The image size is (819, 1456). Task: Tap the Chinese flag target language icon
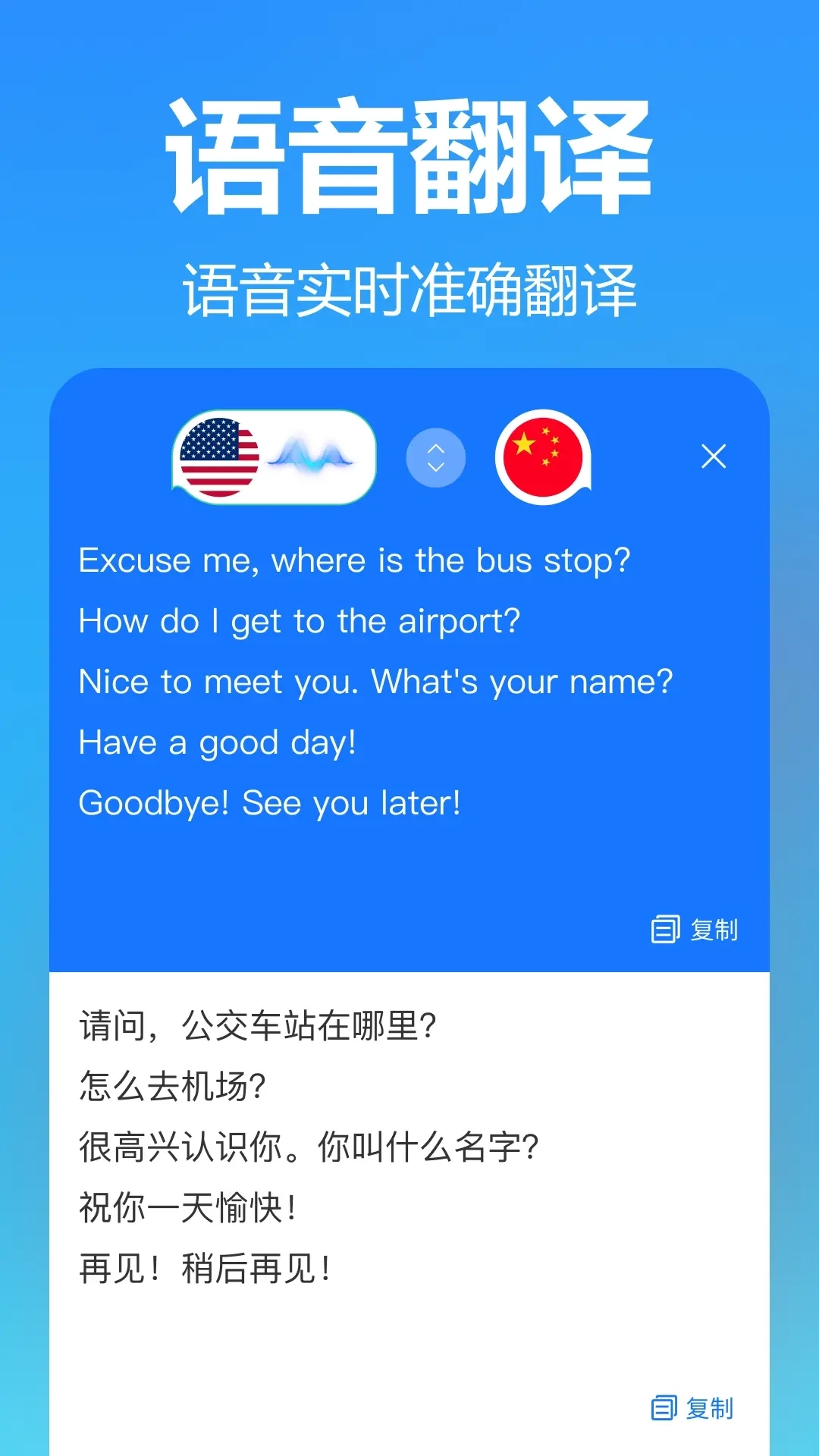543,457
